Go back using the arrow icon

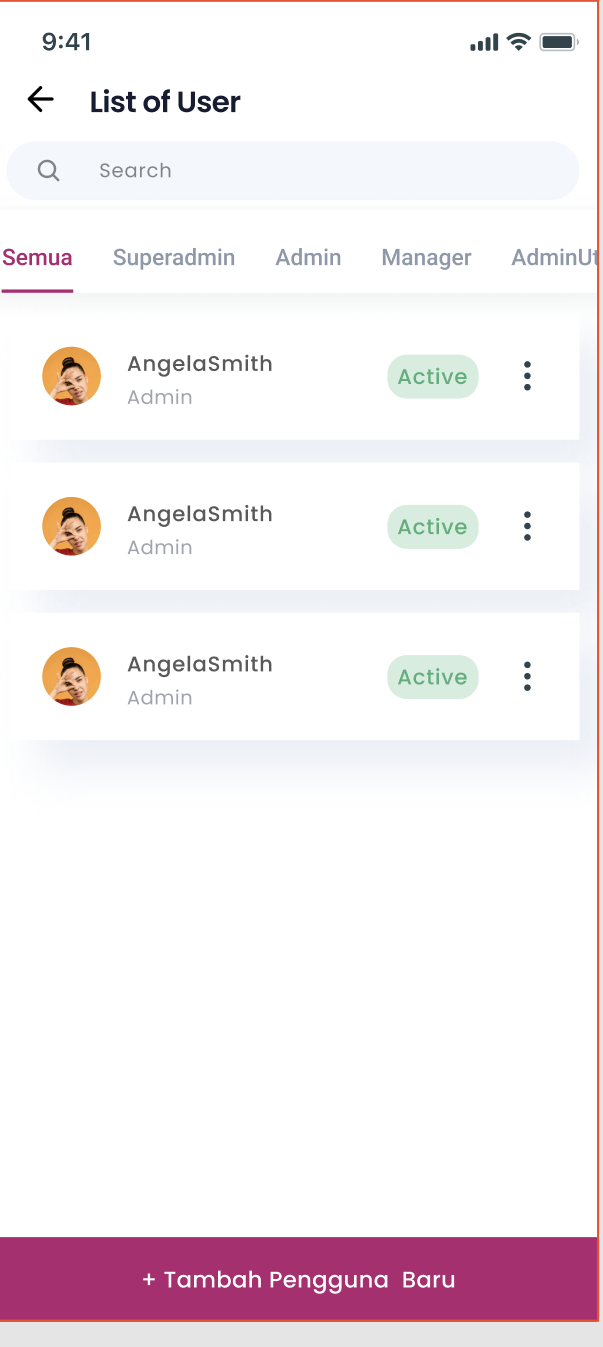coord(40,100)
